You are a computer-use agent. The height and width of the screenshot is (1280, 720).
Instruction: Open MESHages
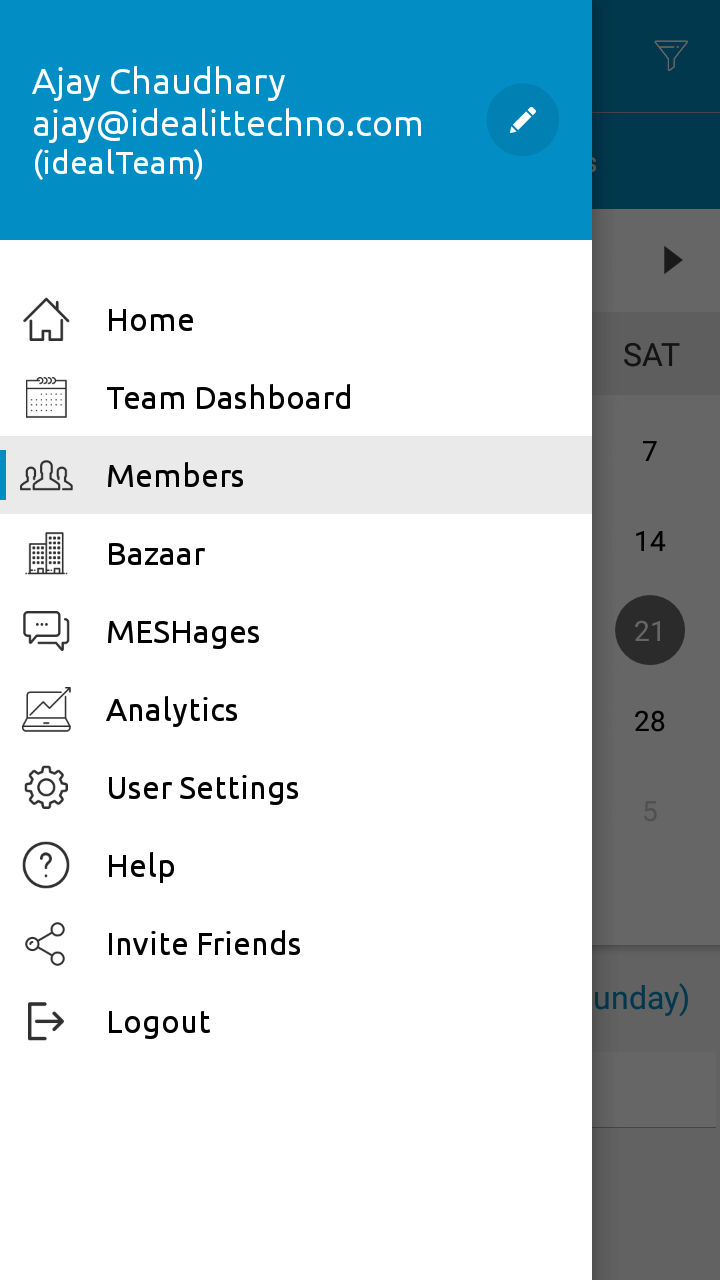(296, 632)
